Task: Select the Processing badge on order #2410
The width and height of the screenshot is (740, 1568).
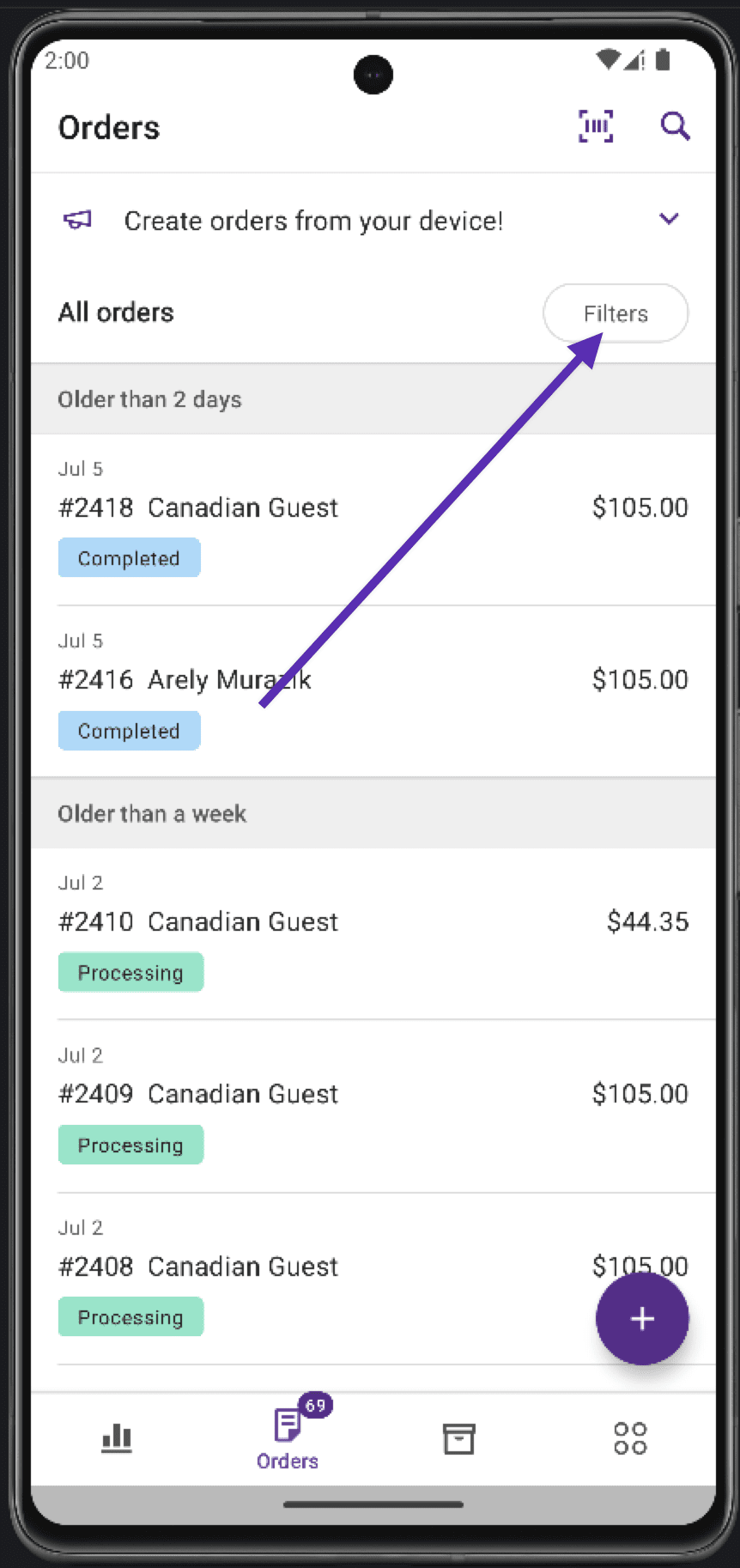Action: [x=130, y=972]
